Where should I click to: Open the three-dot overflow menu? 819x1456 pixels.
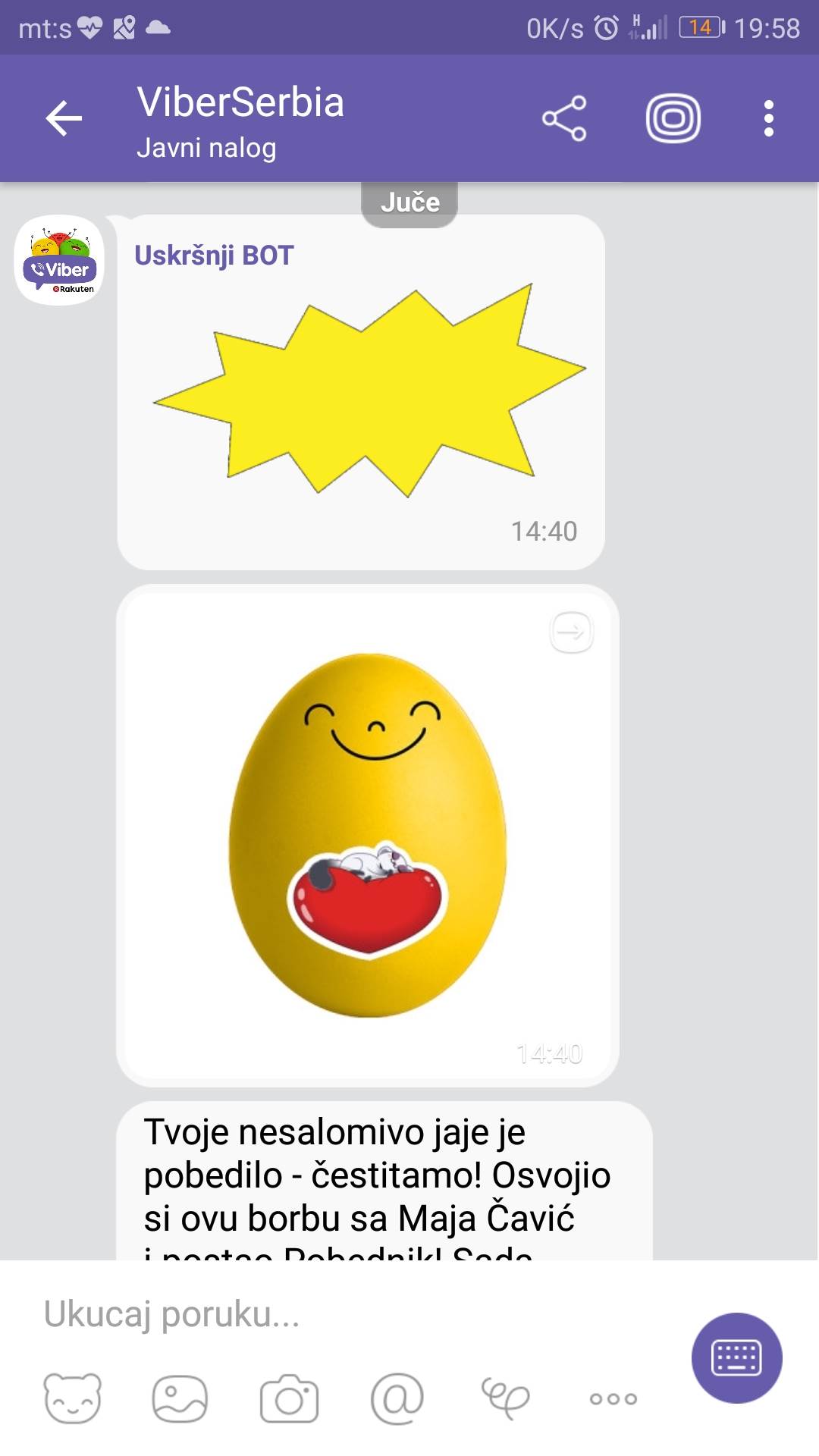[768, 118]
